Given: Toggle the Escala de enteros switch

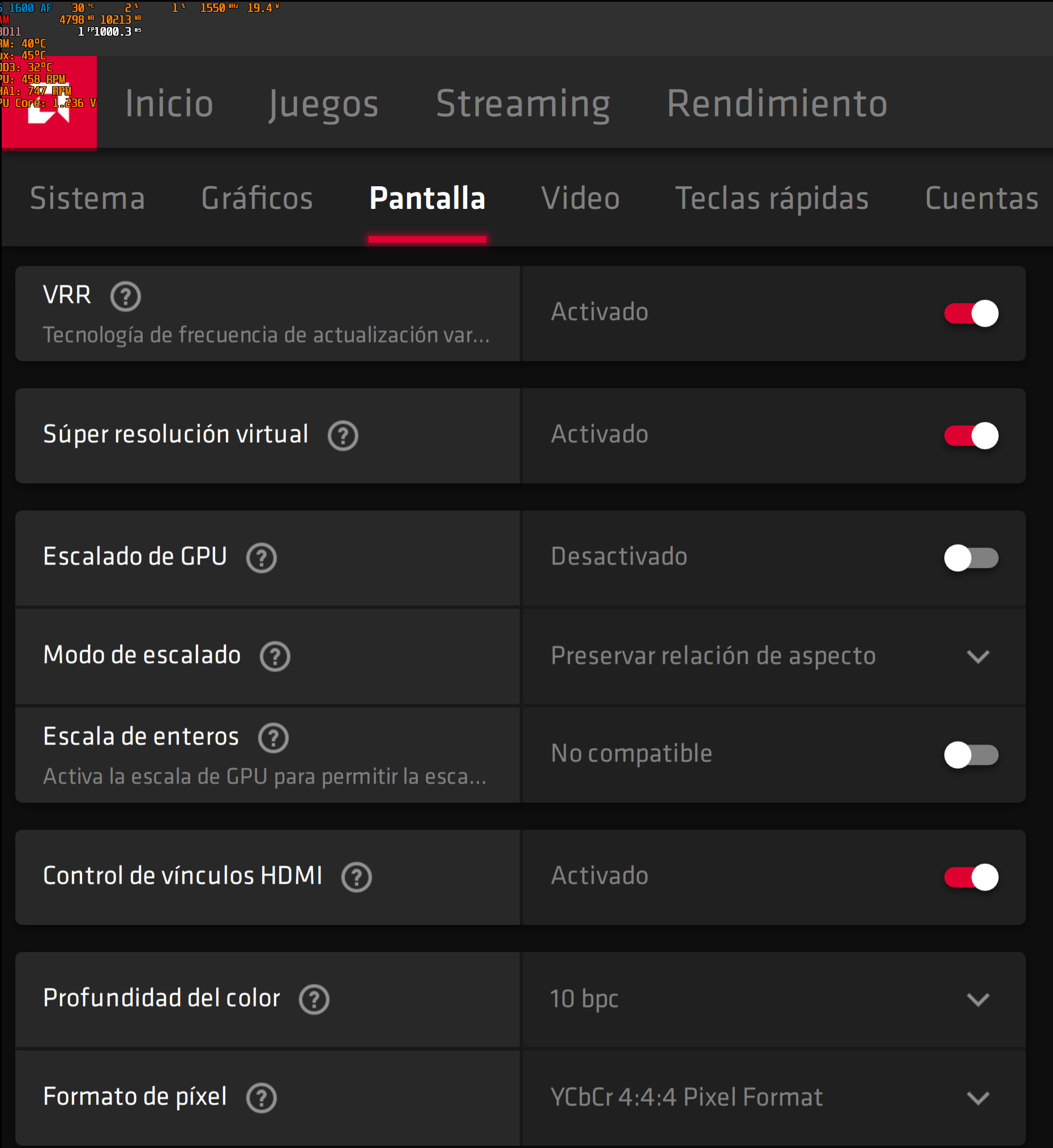Looking at the screenshot, I should tap(970, 755).
